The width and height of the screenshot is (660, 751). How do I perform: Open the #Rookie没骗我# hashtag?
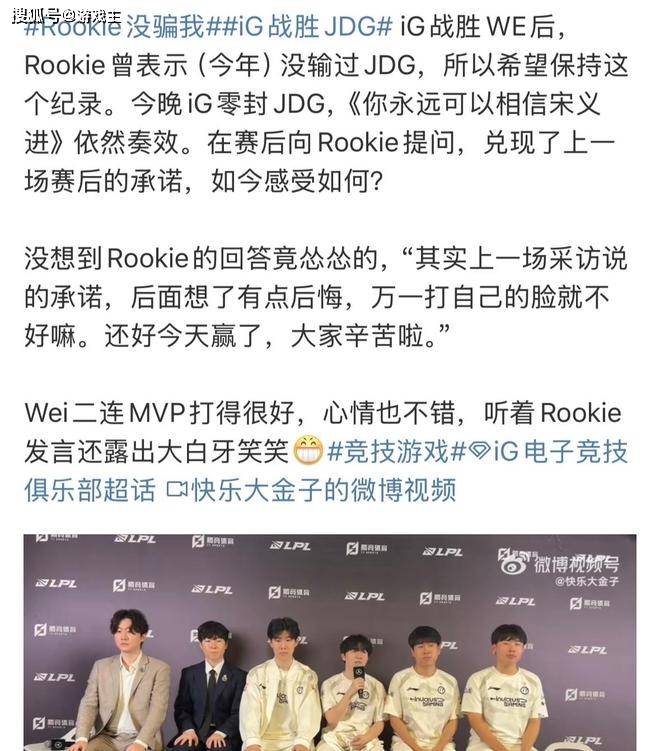coord(108,28)
